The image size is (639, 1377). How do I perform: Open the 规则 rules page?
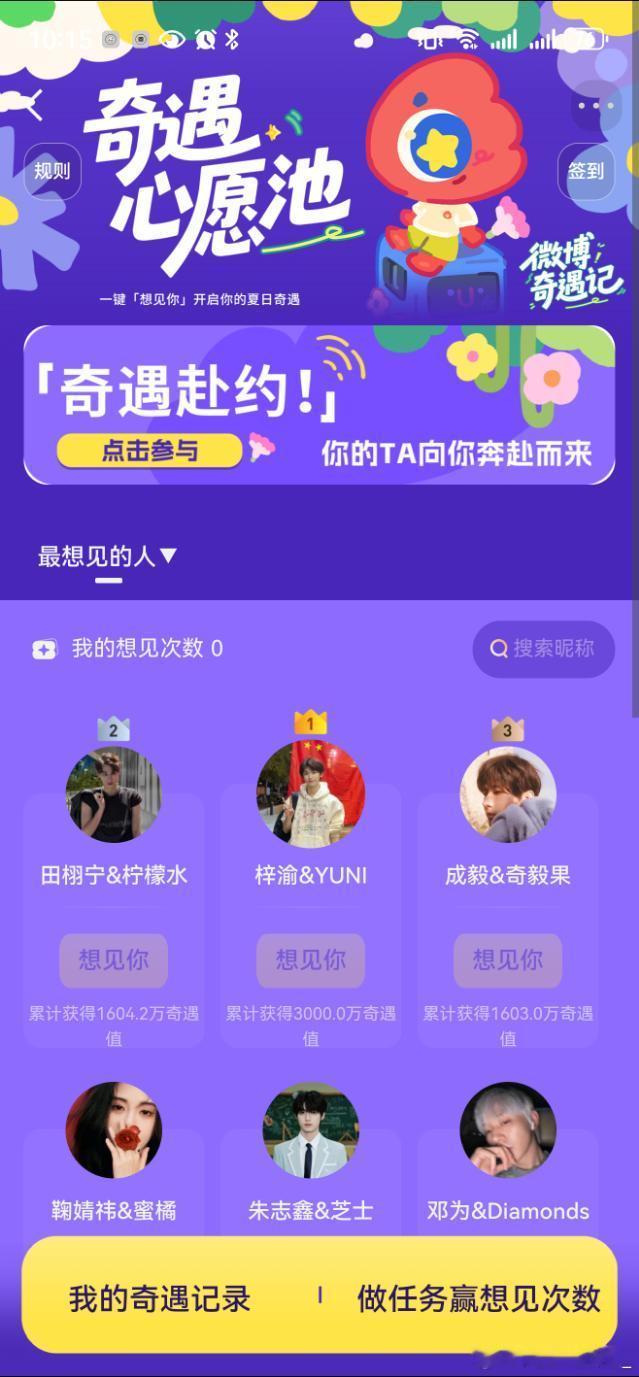click(52, 171)
